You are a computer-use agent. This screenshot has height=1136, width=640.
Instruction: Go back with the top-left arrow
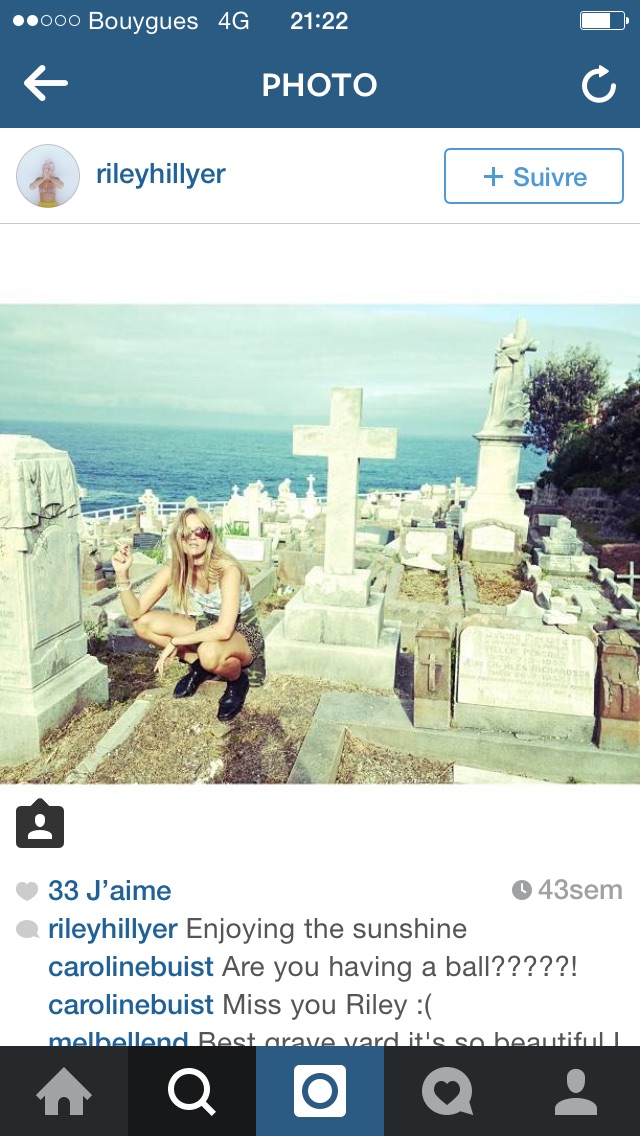click(x=46, y=84)
